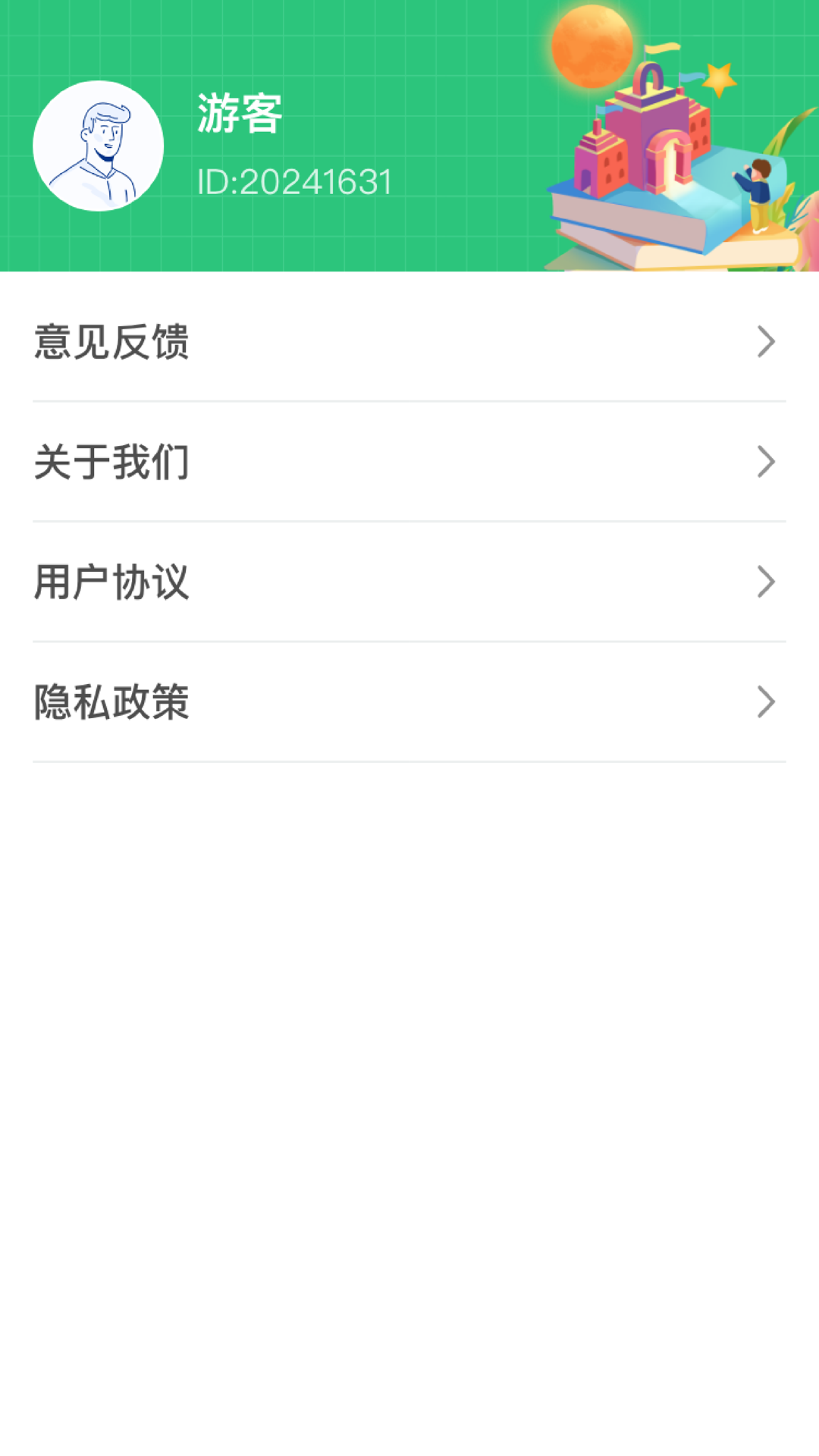Screen dimensions: 819x1456
Task: Open the 关于我们 about page
Action: coord(111,461)
